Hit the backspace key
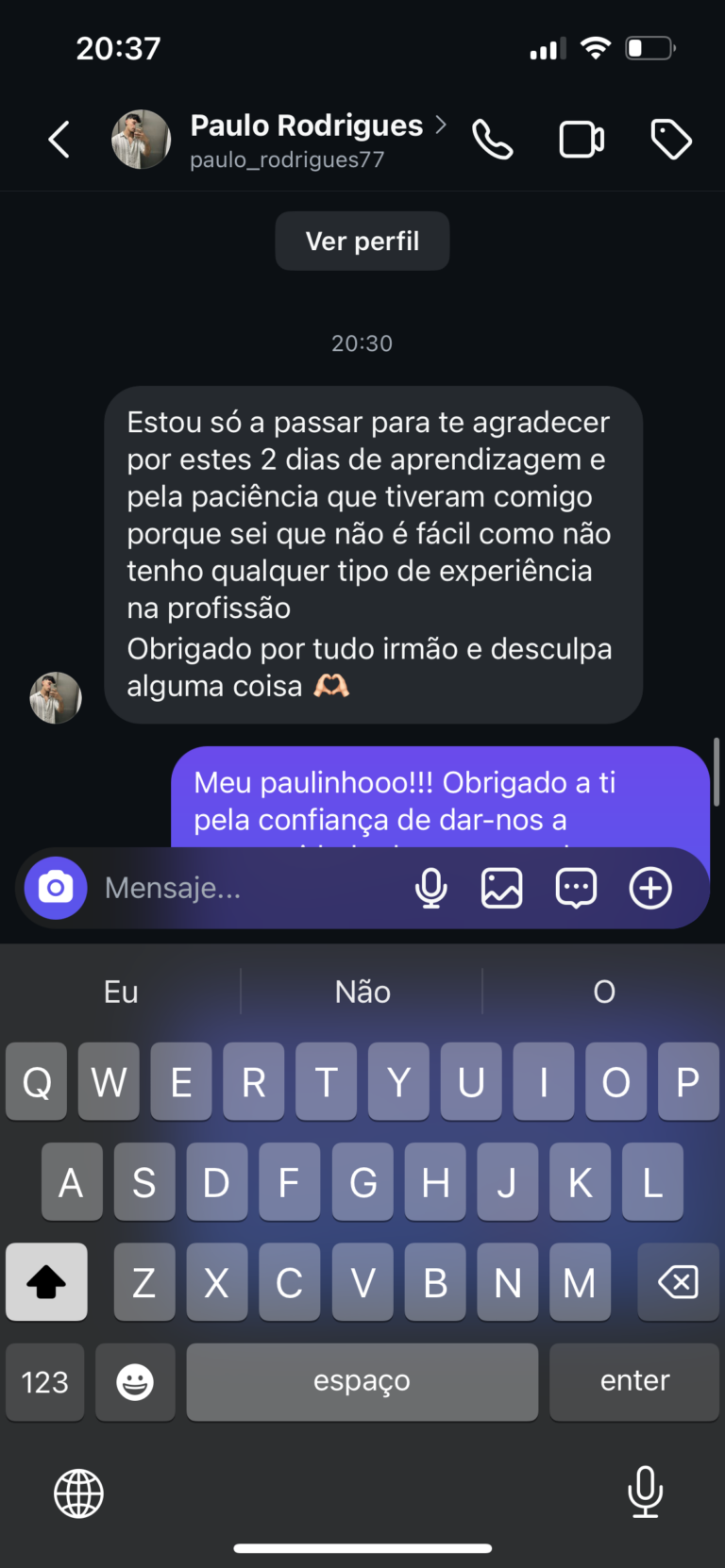The height and width of the screenshot is (1568, 725). (678, 1282)
